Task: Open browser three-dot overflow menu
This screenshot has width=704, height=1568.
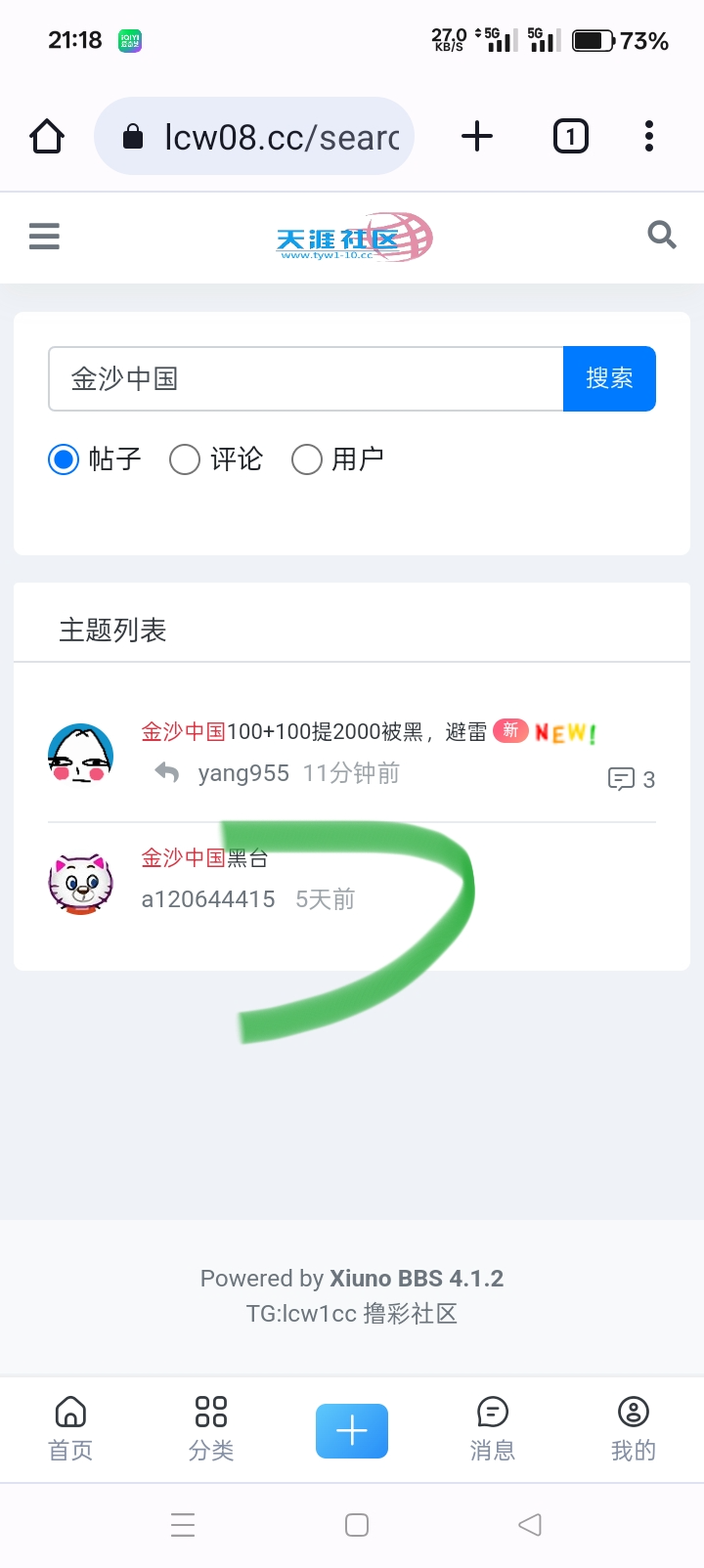Action: pyautogui.click(x=649, y=136)
